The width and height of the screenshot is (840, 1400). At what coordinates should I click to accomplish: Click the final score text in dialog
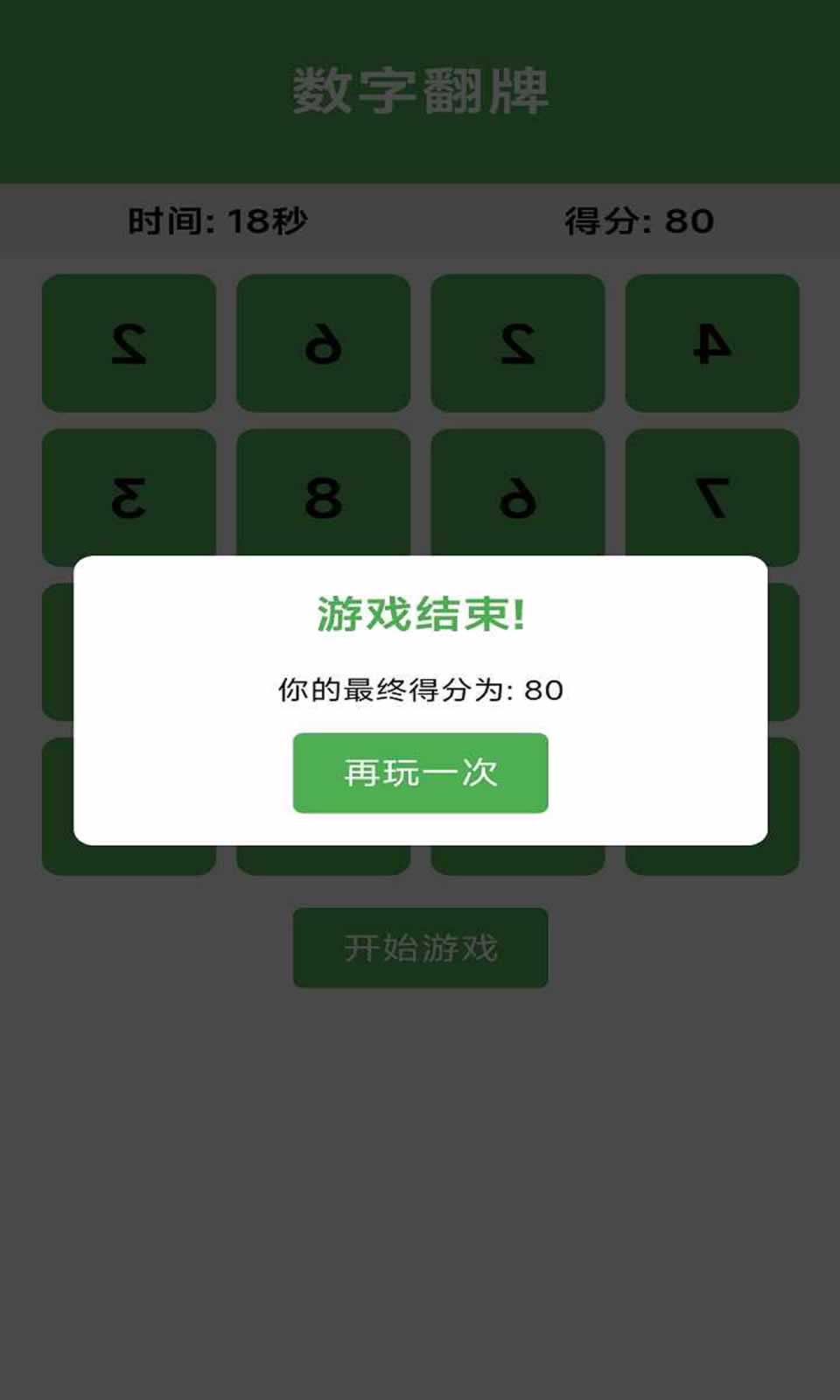pyautogui.click(x=420, y=690)
